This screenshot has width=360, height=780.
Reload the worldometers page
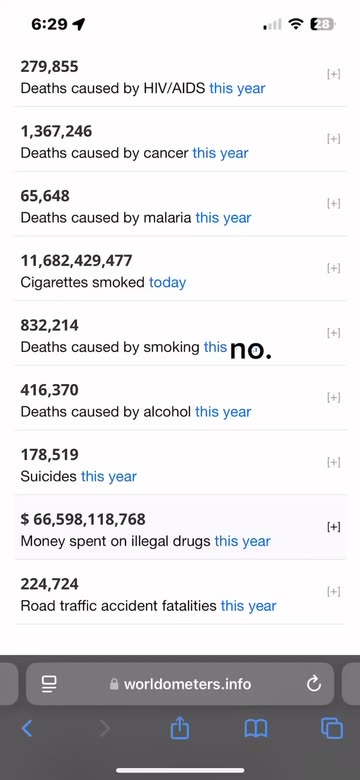[314, 684]
